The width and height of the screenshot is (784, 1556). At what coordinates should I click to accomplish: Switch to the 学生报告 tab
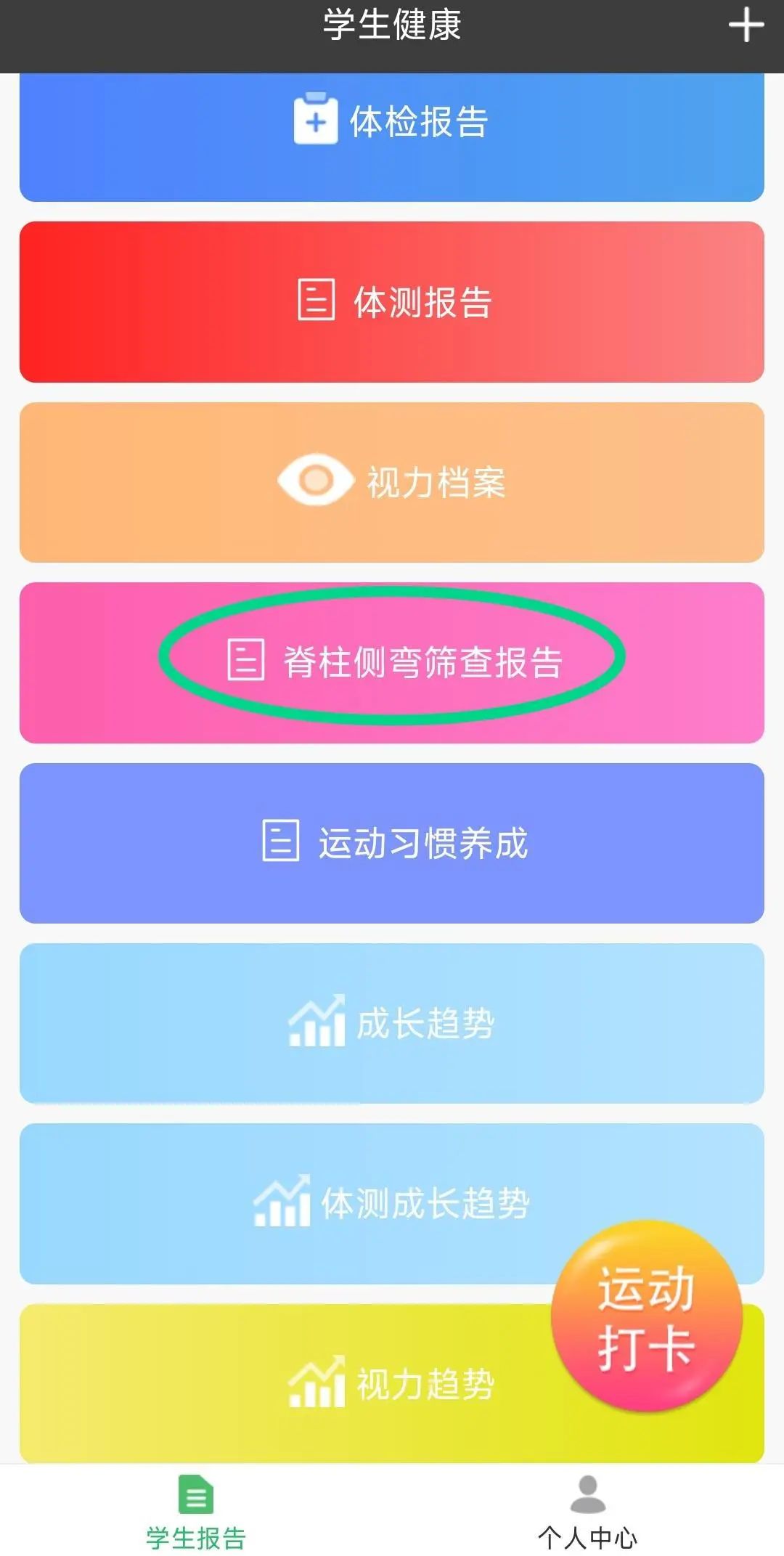(196, 1512)
